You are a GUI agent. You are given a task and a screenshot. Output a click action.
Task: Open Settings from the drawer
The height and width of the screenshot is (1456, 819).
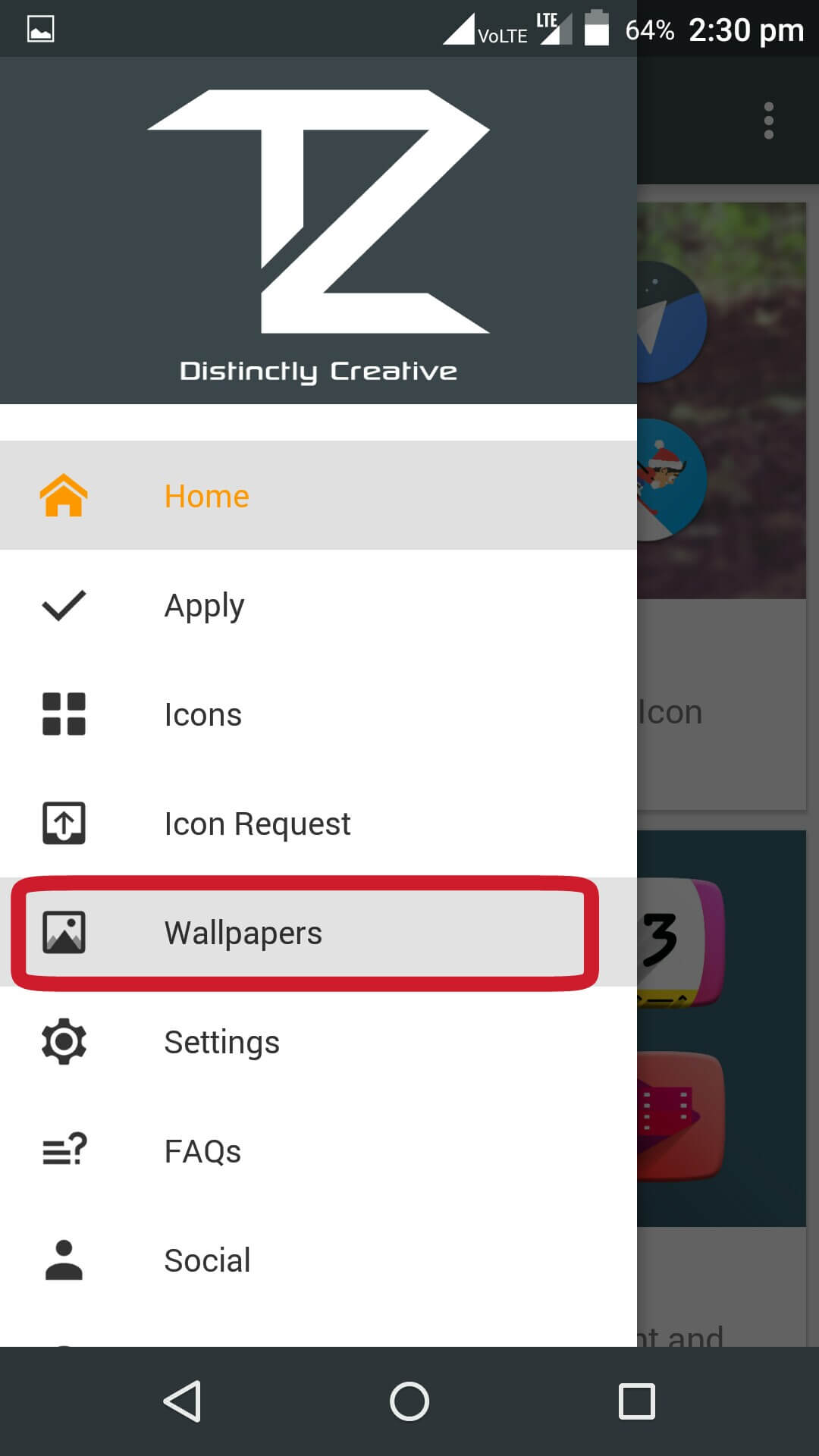tap(318, 1041)
